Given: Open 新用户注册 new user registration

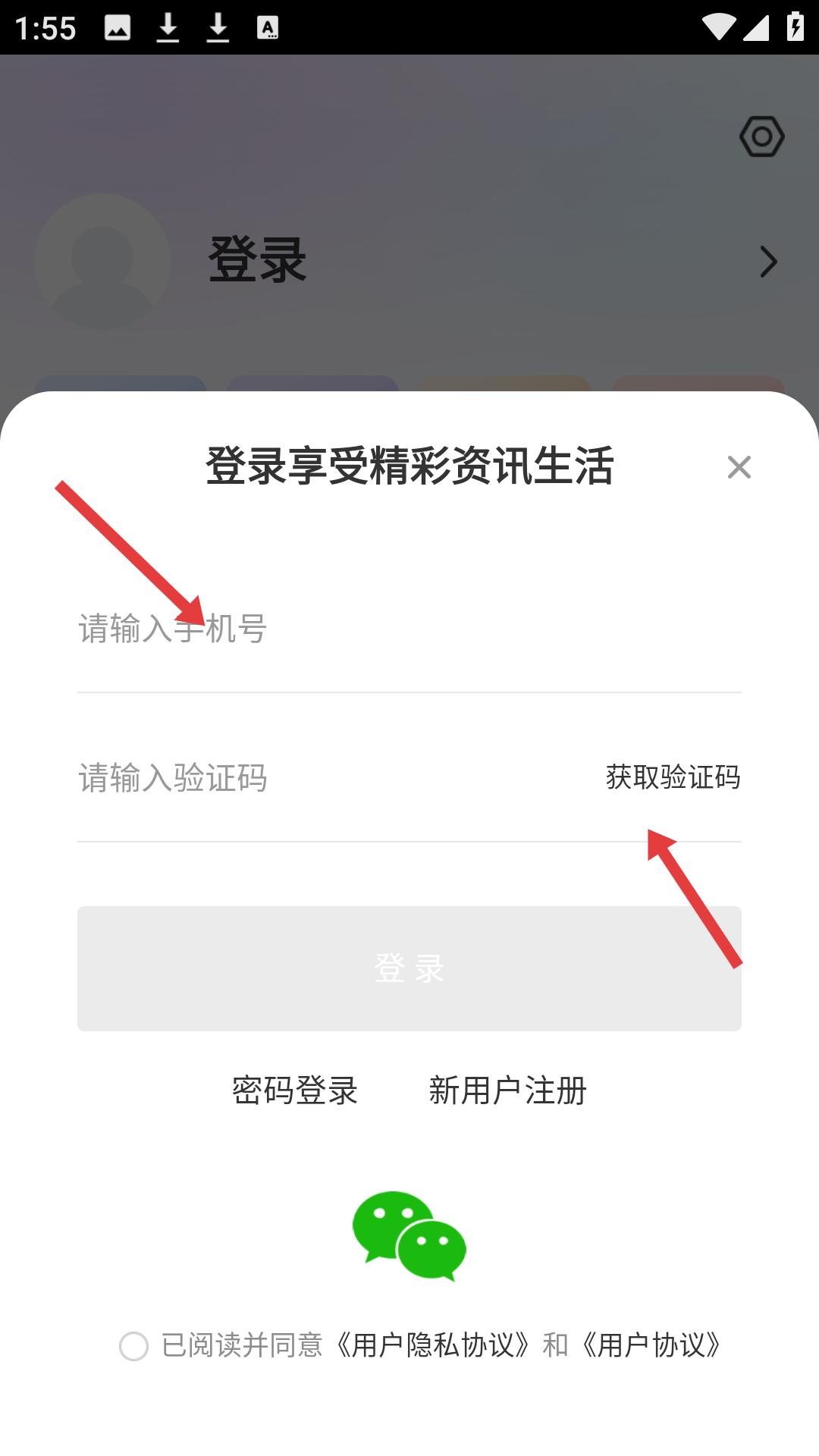Looking at the screenshot, I should [x=507, y=1090].
